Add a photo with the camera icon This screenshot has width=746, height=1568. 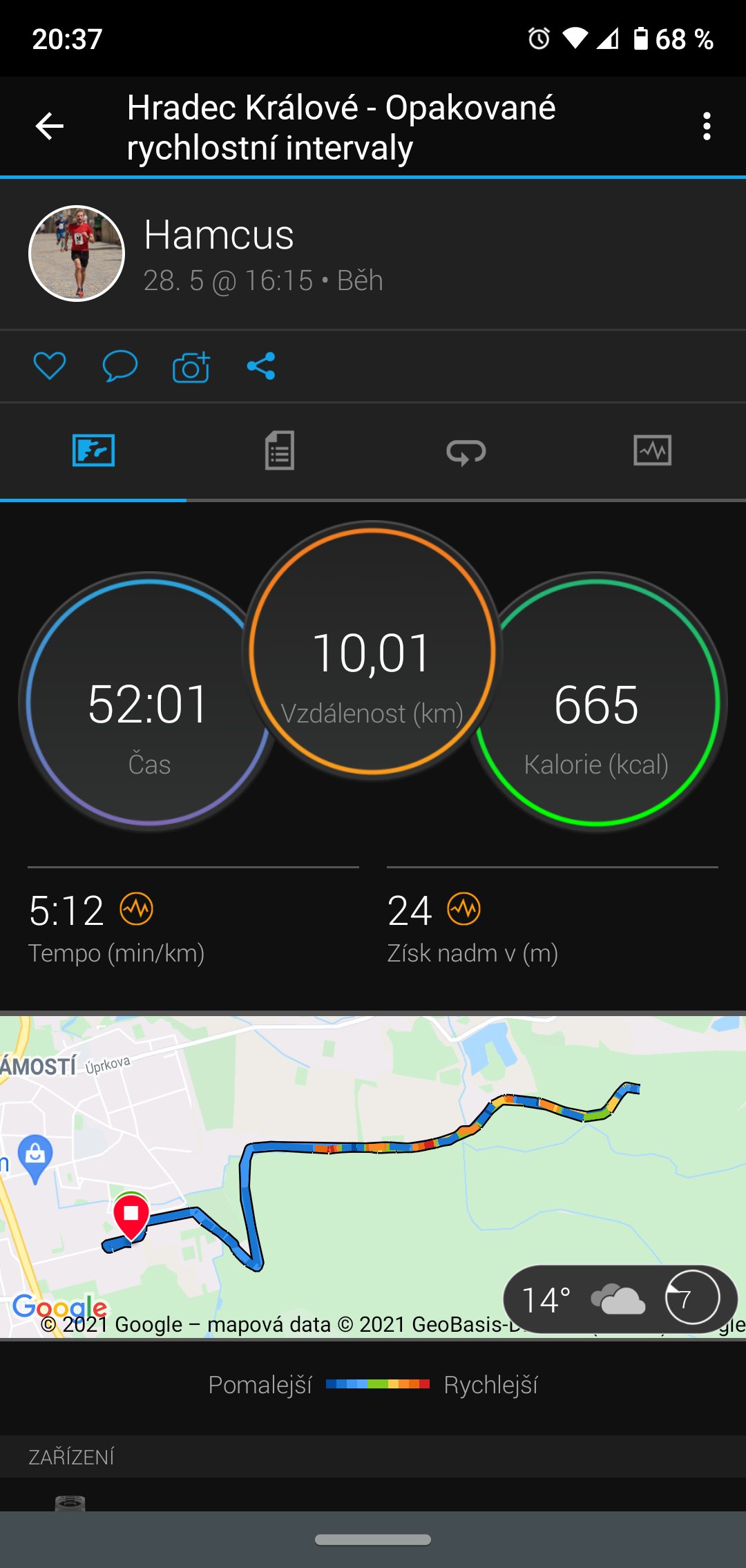coord(191,366)
